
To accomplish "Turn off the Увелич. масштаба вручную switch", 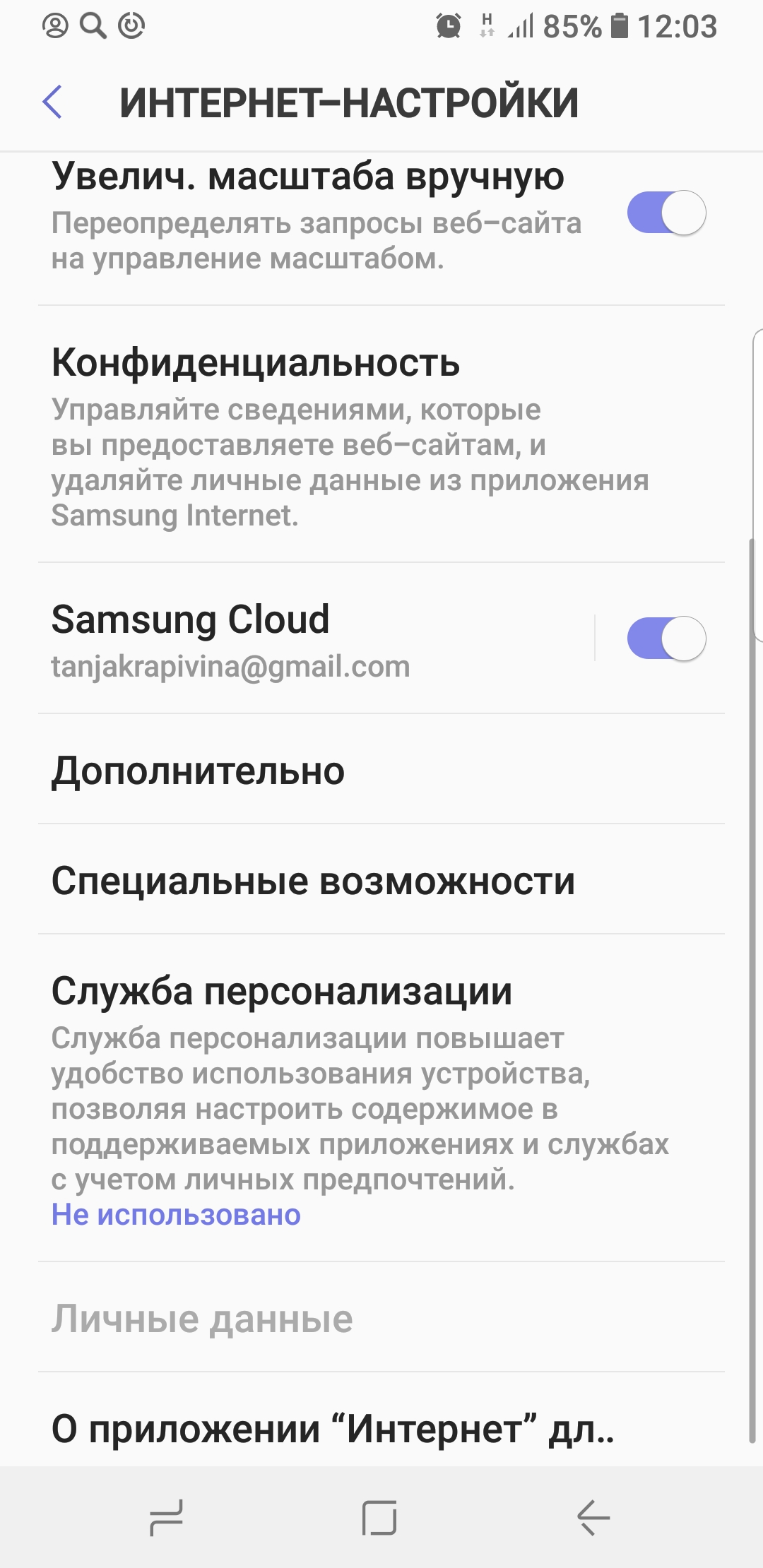I will 666,212.
